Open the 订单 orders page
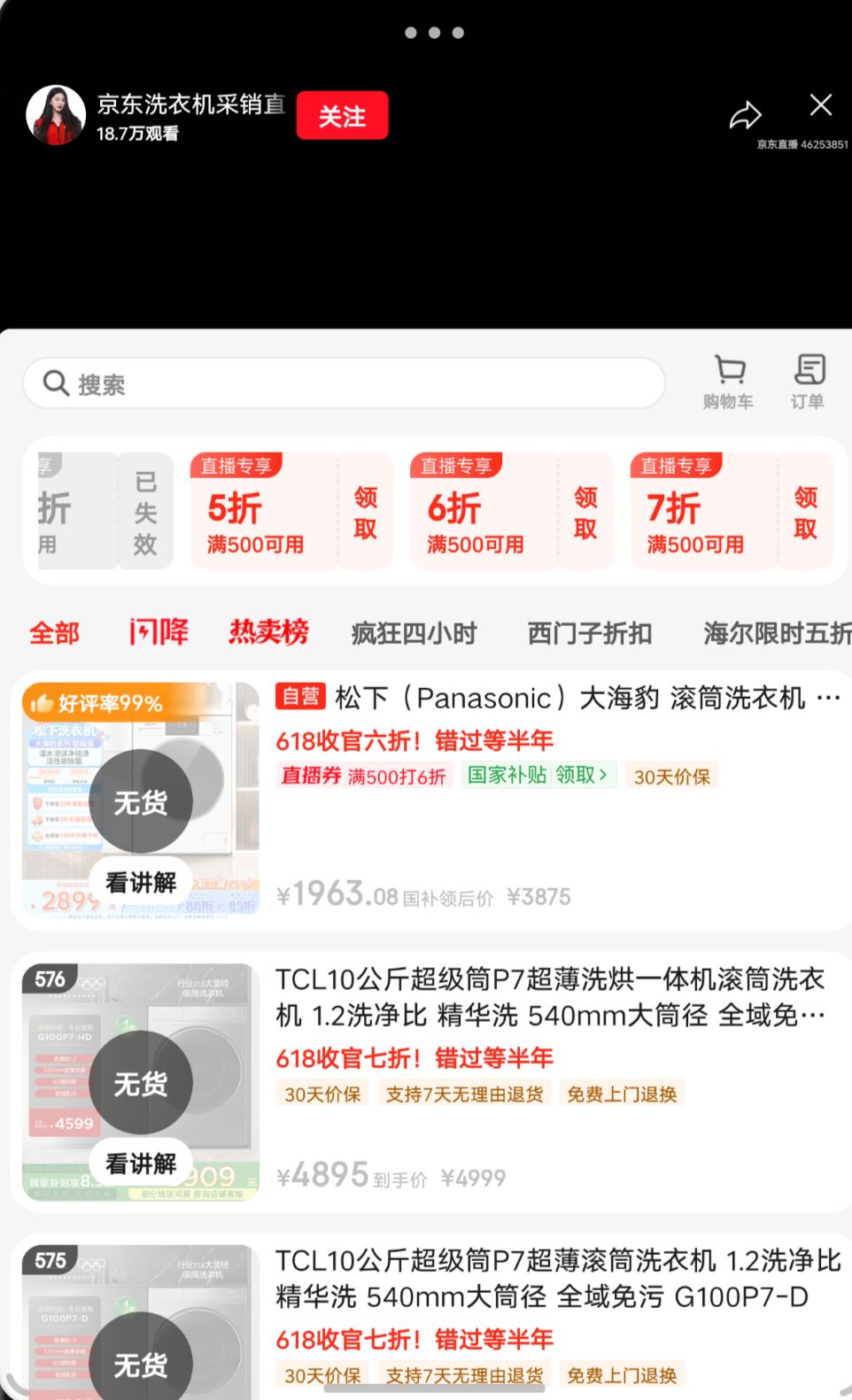The width and height of the screenshot is (852, 1400). click(x=808, y=383)
